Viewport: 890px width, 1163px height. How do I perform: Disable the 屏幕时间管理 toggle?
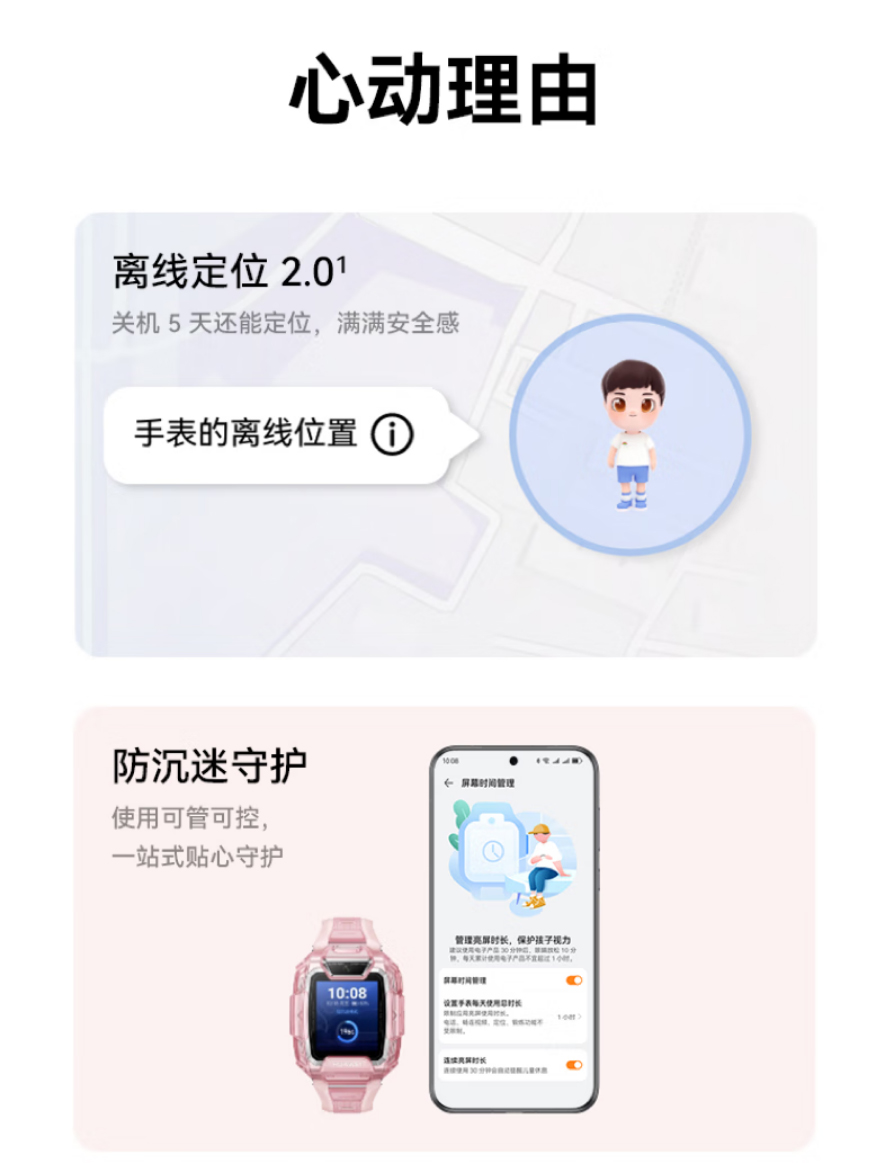click(x=574, y=980)
